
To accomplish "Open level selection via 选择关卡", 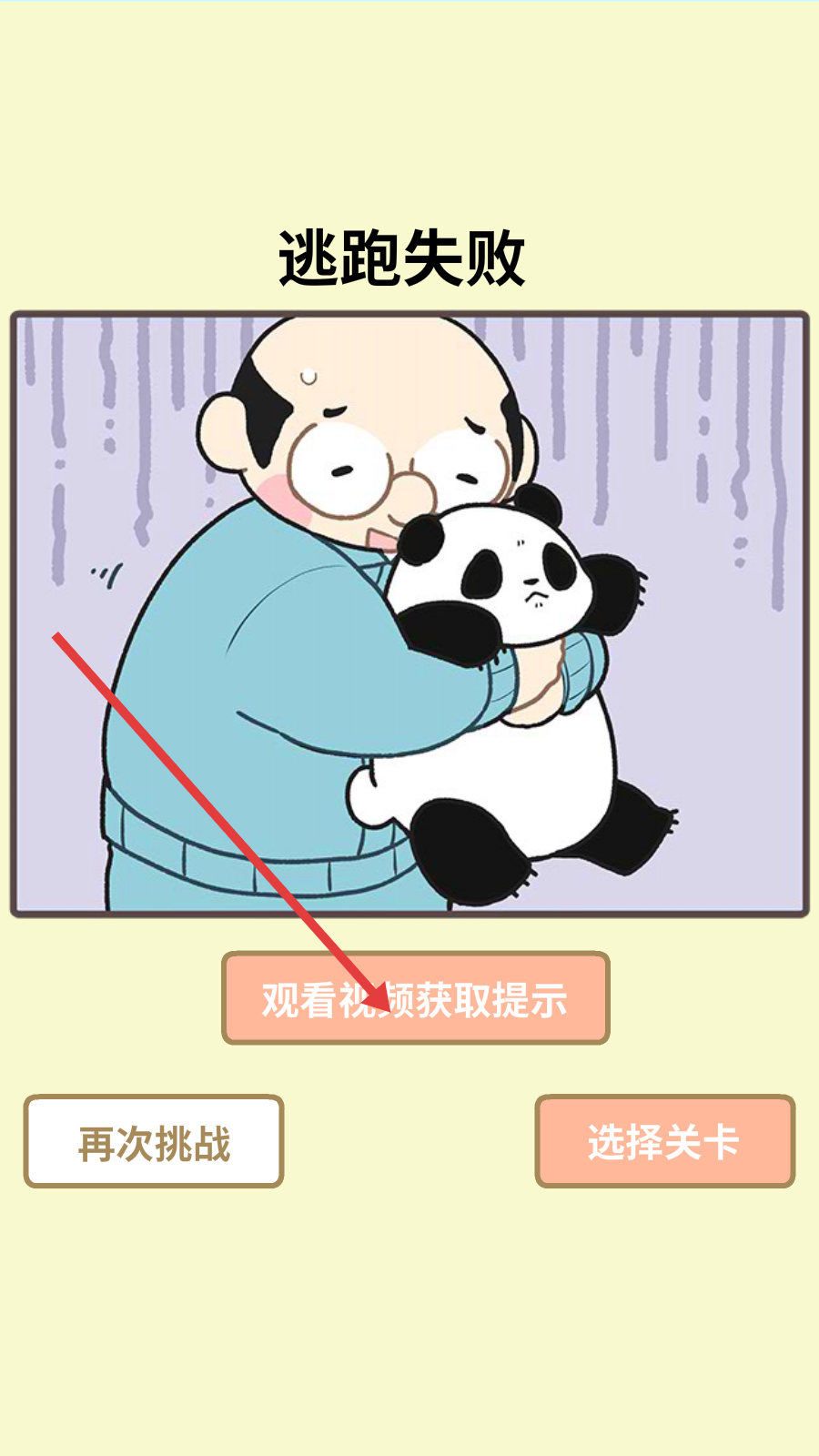I will pos(664,1141).
